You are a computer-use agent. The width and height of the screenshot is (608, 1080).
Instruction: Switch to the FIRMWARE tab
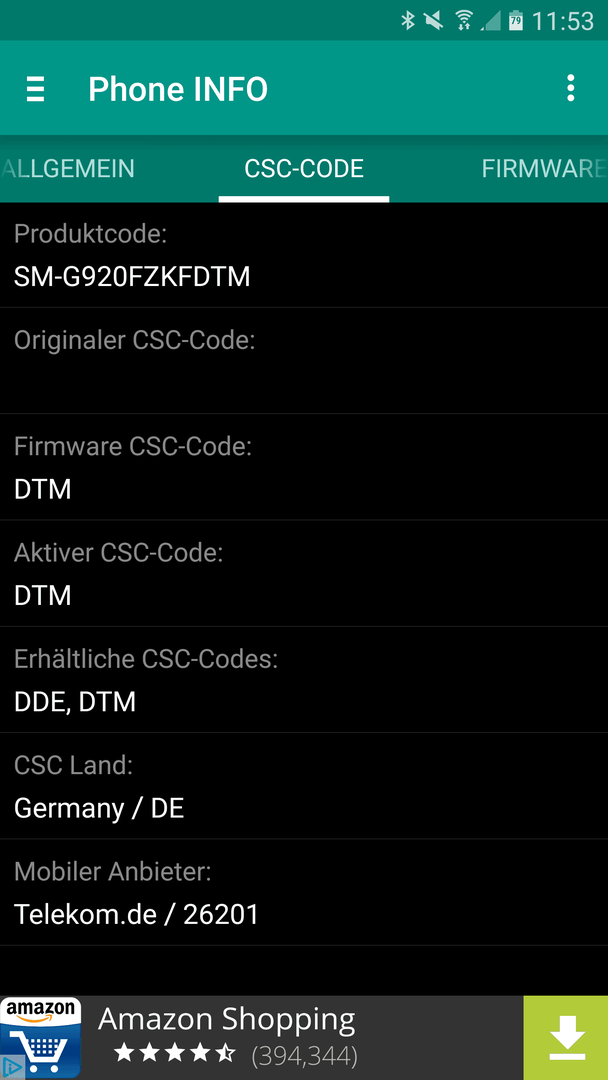click(544, 169)
